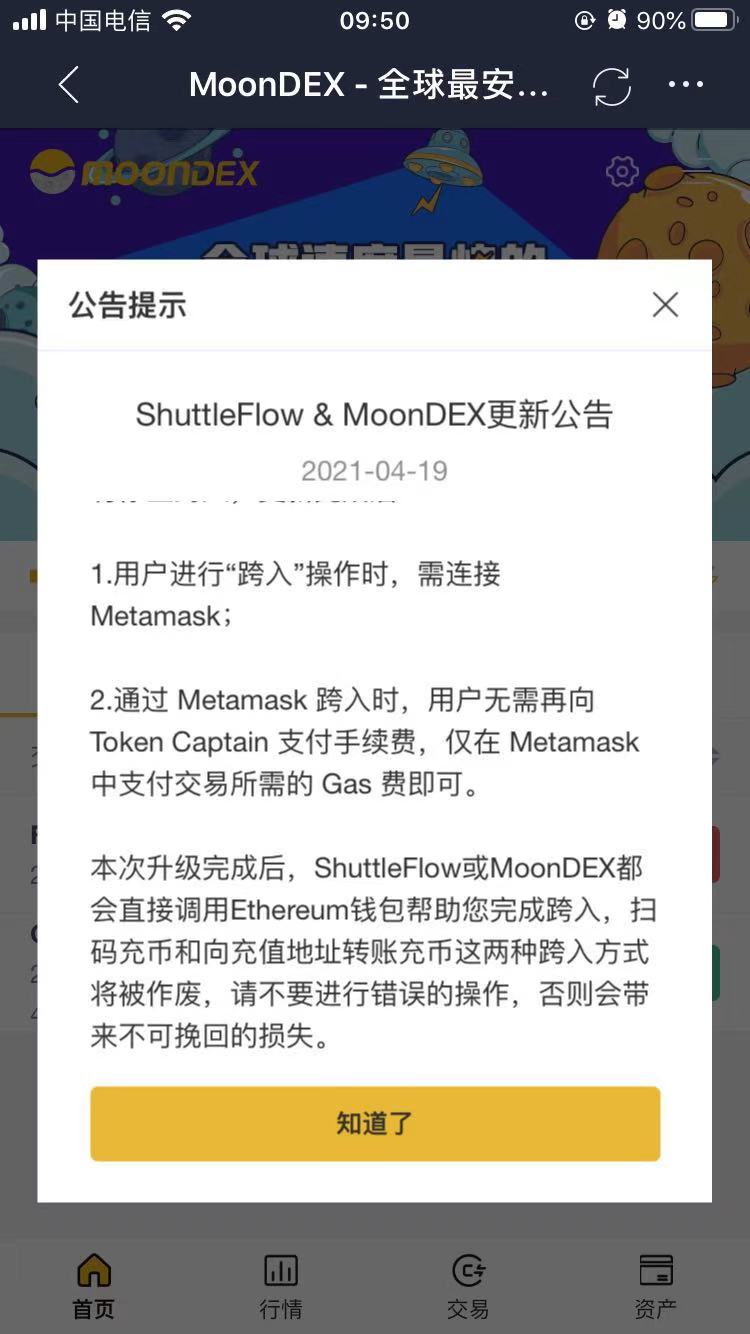Viewport: 750px width, 1334px height.
Task: Refresh the MoonDEX page
Action: point(611,86)
